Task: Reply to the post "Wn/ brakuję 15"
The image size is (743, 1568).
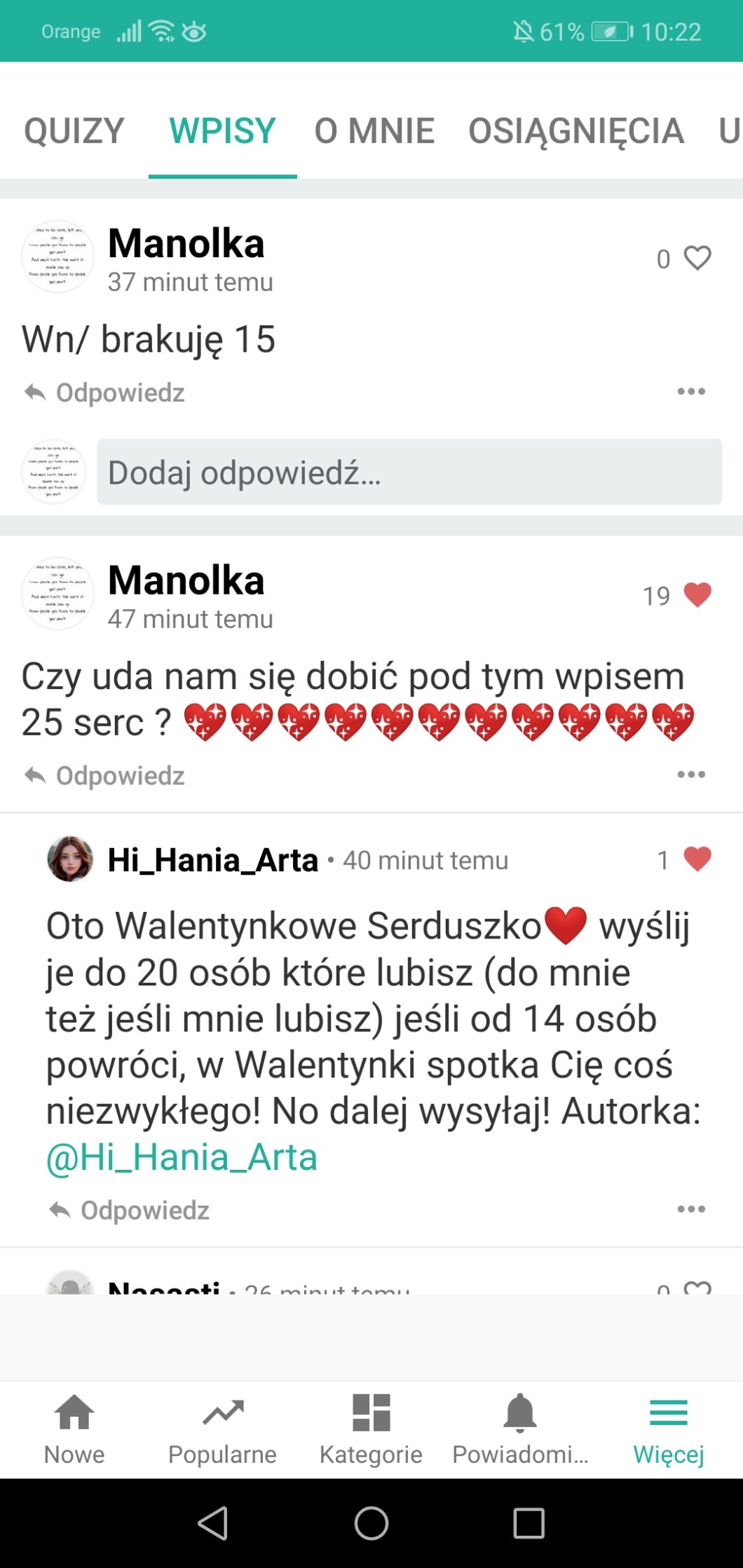Action: click(105, 393)
